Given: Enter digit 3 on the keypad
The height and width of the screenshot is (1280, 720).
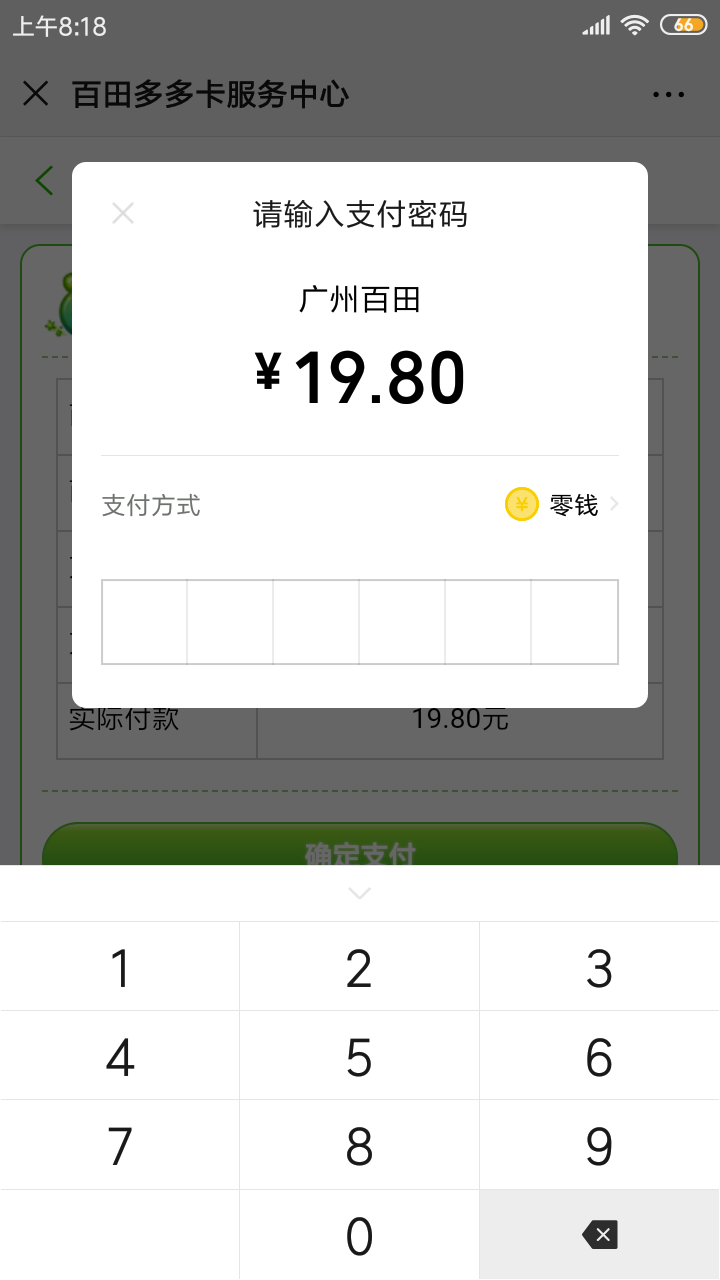Looking at the screenshot, I should pyautogui.click(x=600, y=967).
